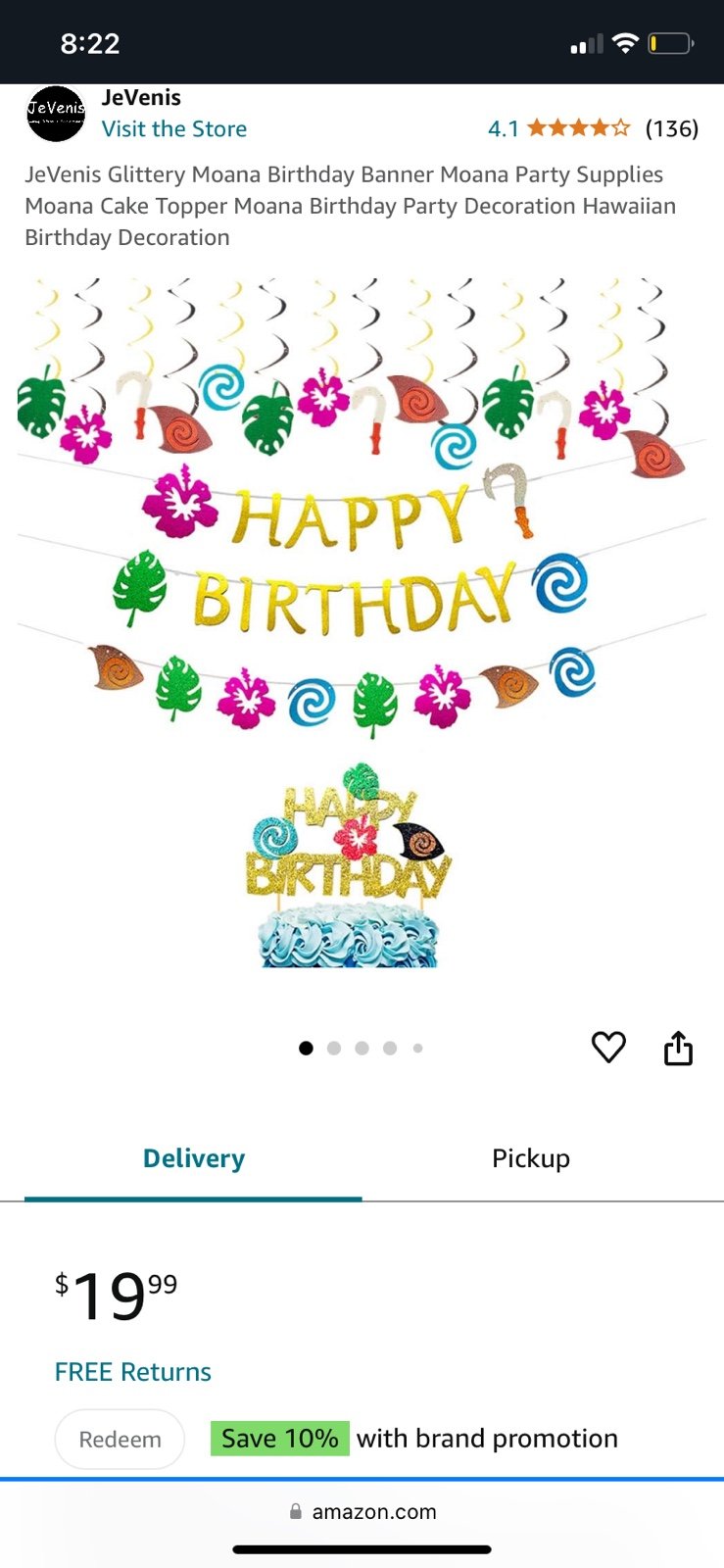Select the Delivery tab
Image resolution: width=724 pixels, height=1568 pixels.
pyautogui.click(x=194, y=1158)
